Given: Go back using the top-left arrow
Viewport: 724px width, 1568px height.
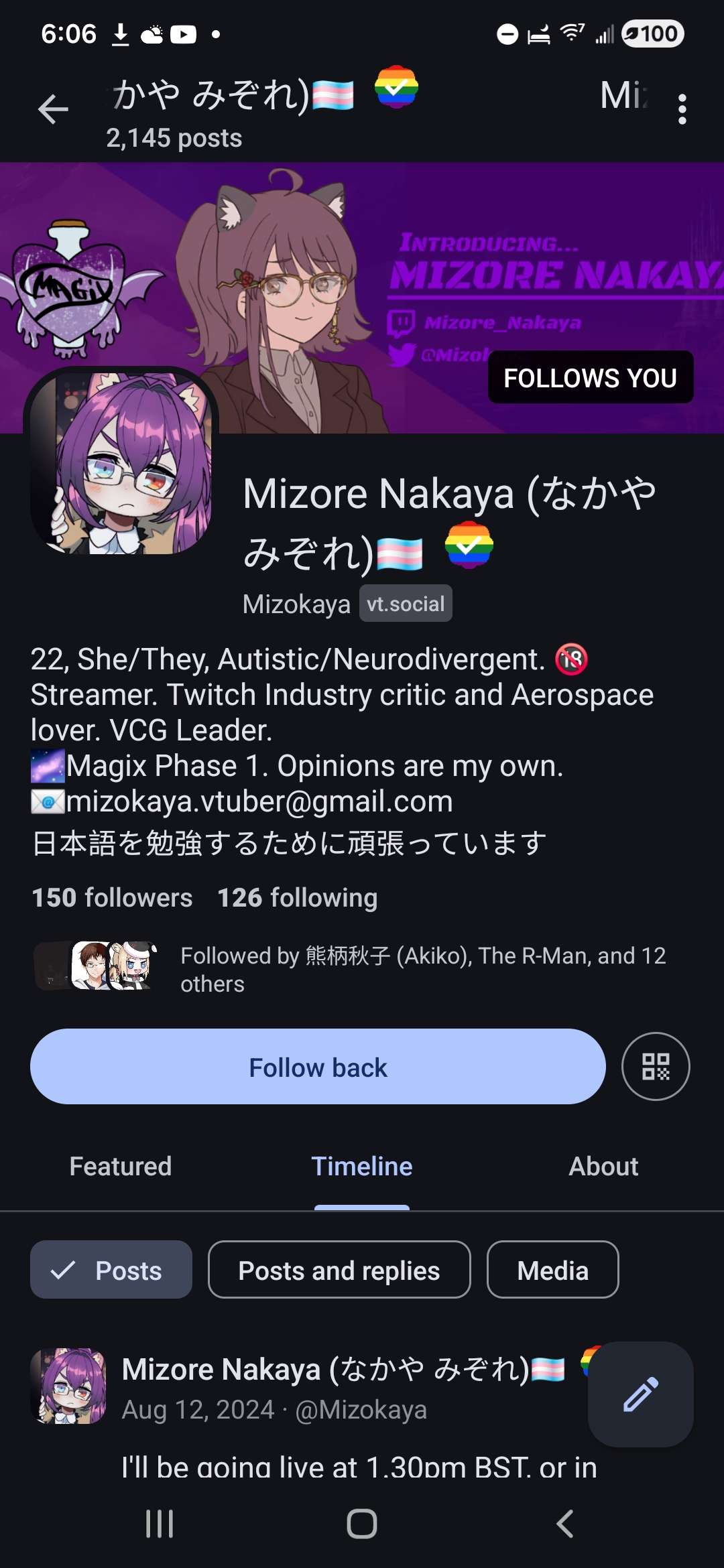Looking at the screenshot, I should point(54,110).
